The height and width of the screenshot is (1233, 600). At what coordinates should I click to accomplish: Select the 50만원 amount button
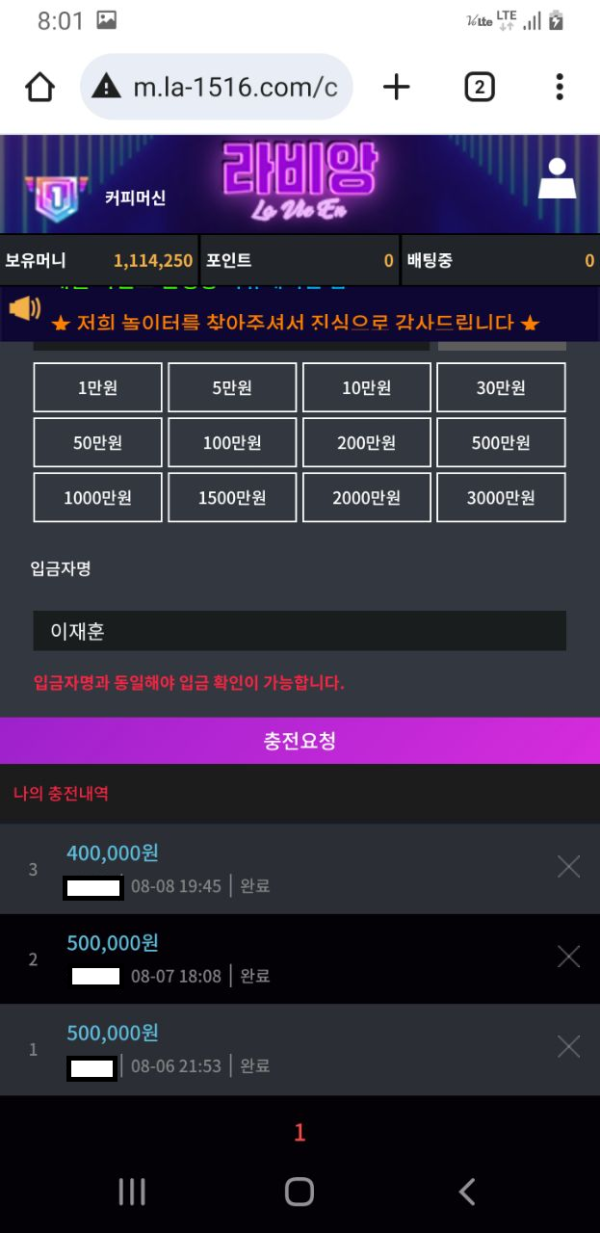(97, 443)
